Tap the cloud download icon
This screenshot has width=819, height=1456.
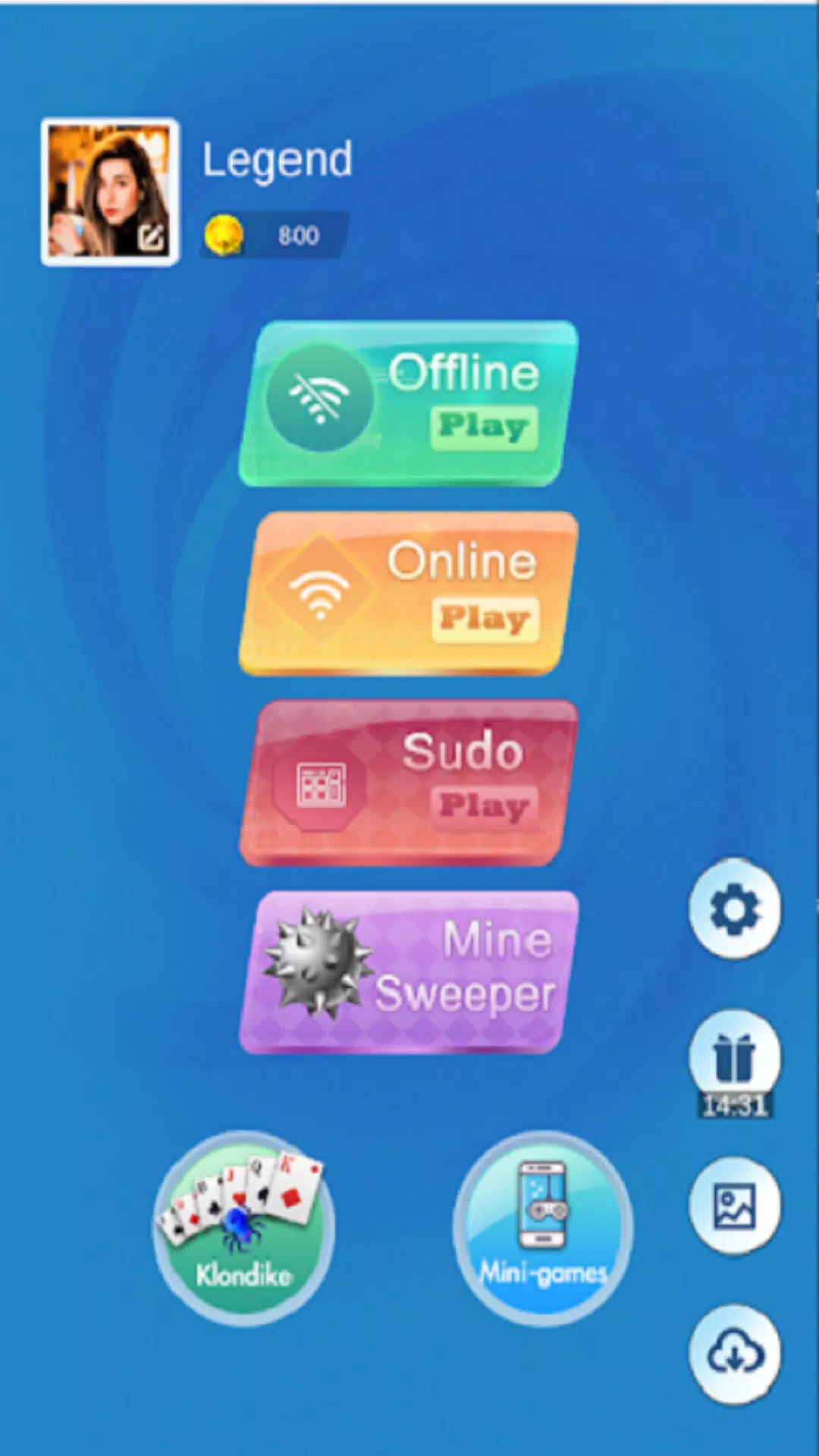(734, 1354)
